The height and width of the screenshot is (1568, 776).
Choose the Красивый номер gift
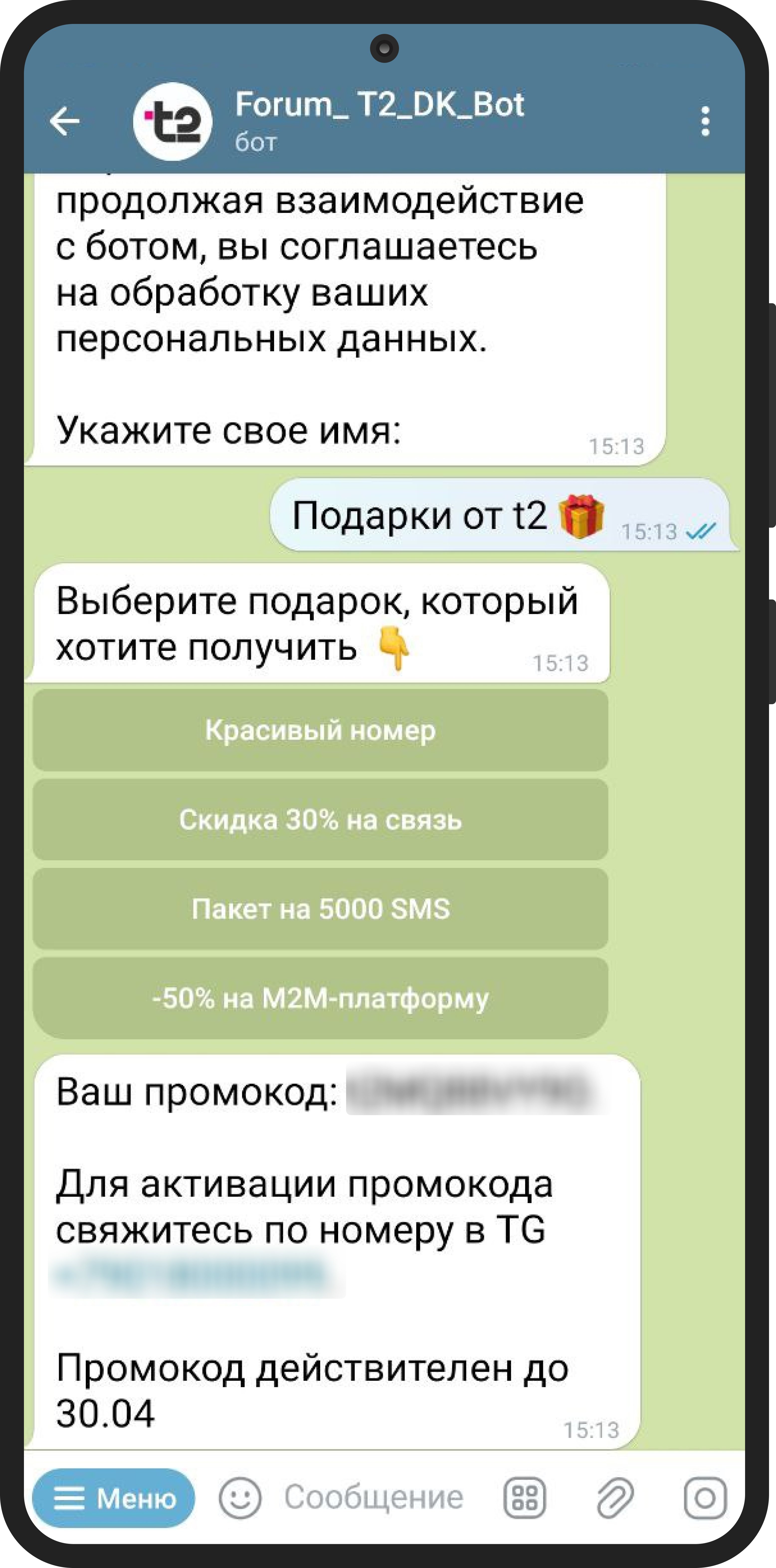320,730
